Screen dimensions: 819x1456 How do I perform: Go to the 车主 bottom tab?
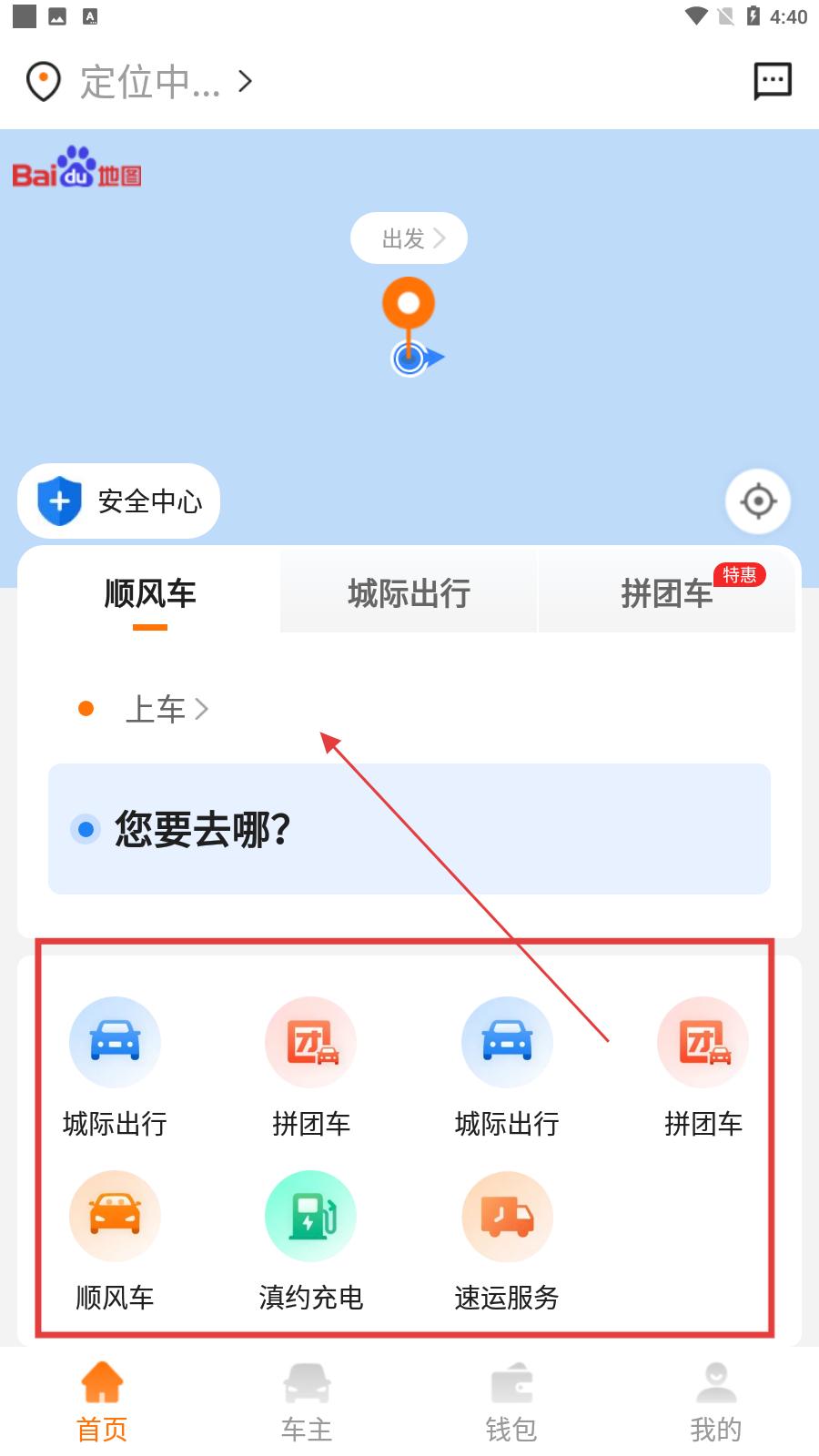pos(307,1402)
